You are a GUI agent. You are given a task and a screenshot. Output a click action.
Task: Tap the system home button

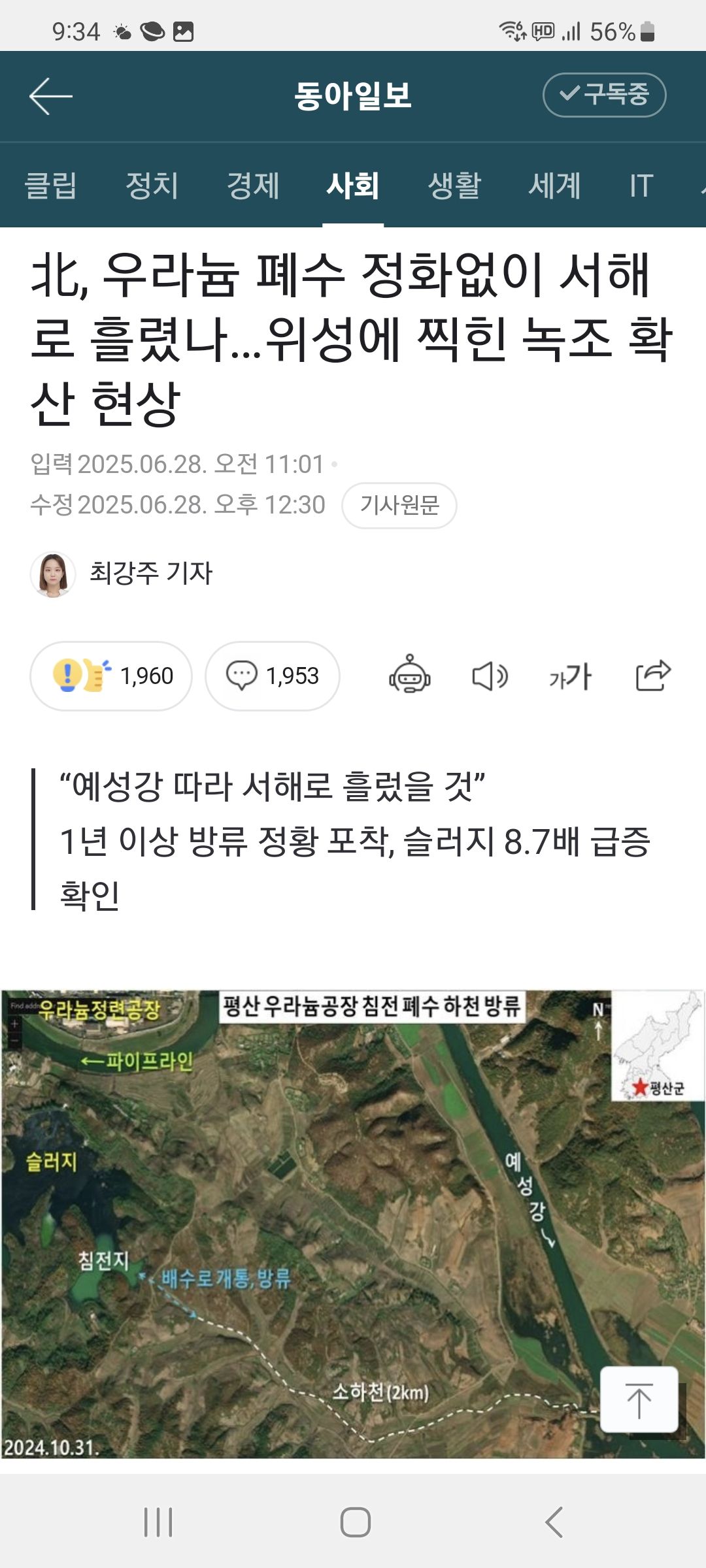point(355,1522)
